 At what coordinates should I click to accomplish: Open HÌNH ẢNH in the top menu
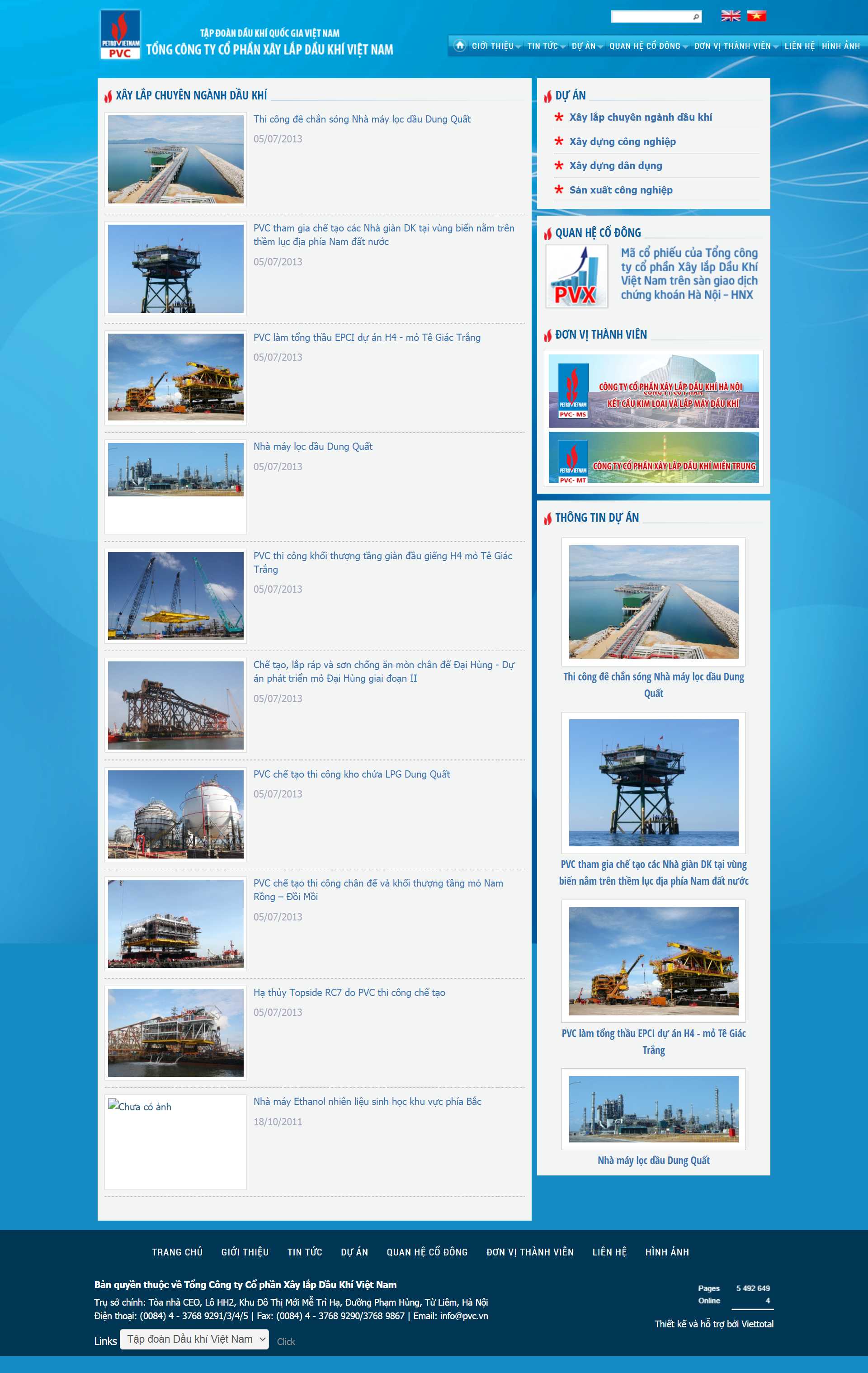840,46
